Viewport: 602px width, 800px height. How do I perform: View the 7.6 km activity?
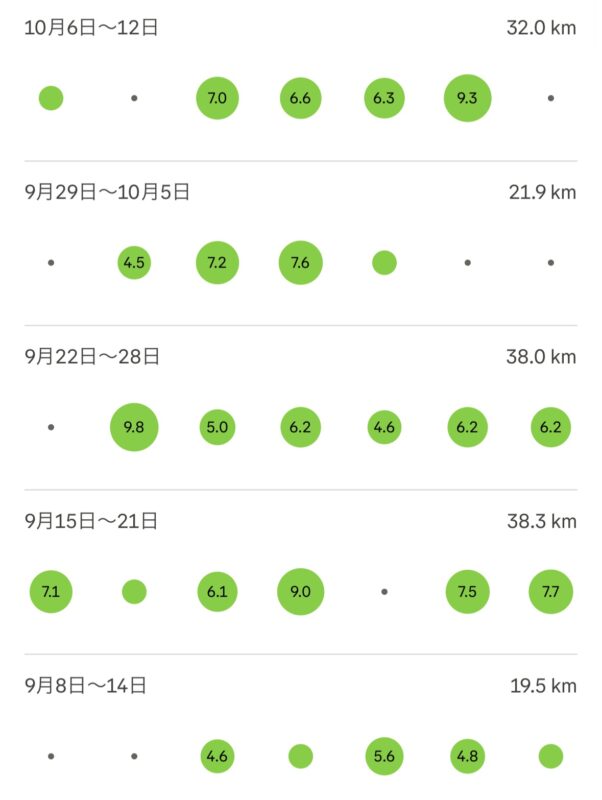point(300,263)
